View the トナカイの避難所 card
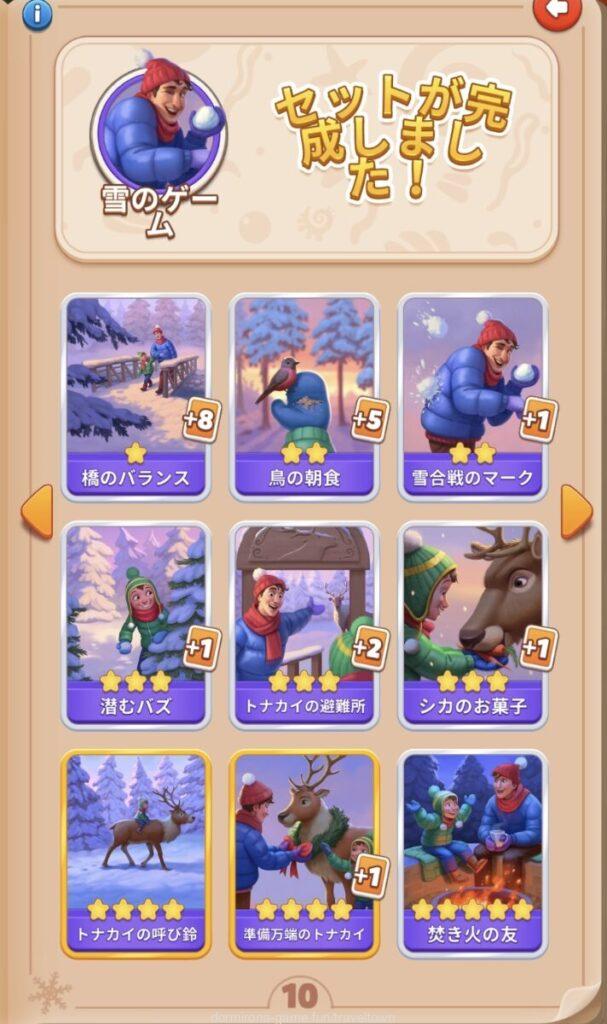This screenshot has height=1024, width=607. pos(304,623)
